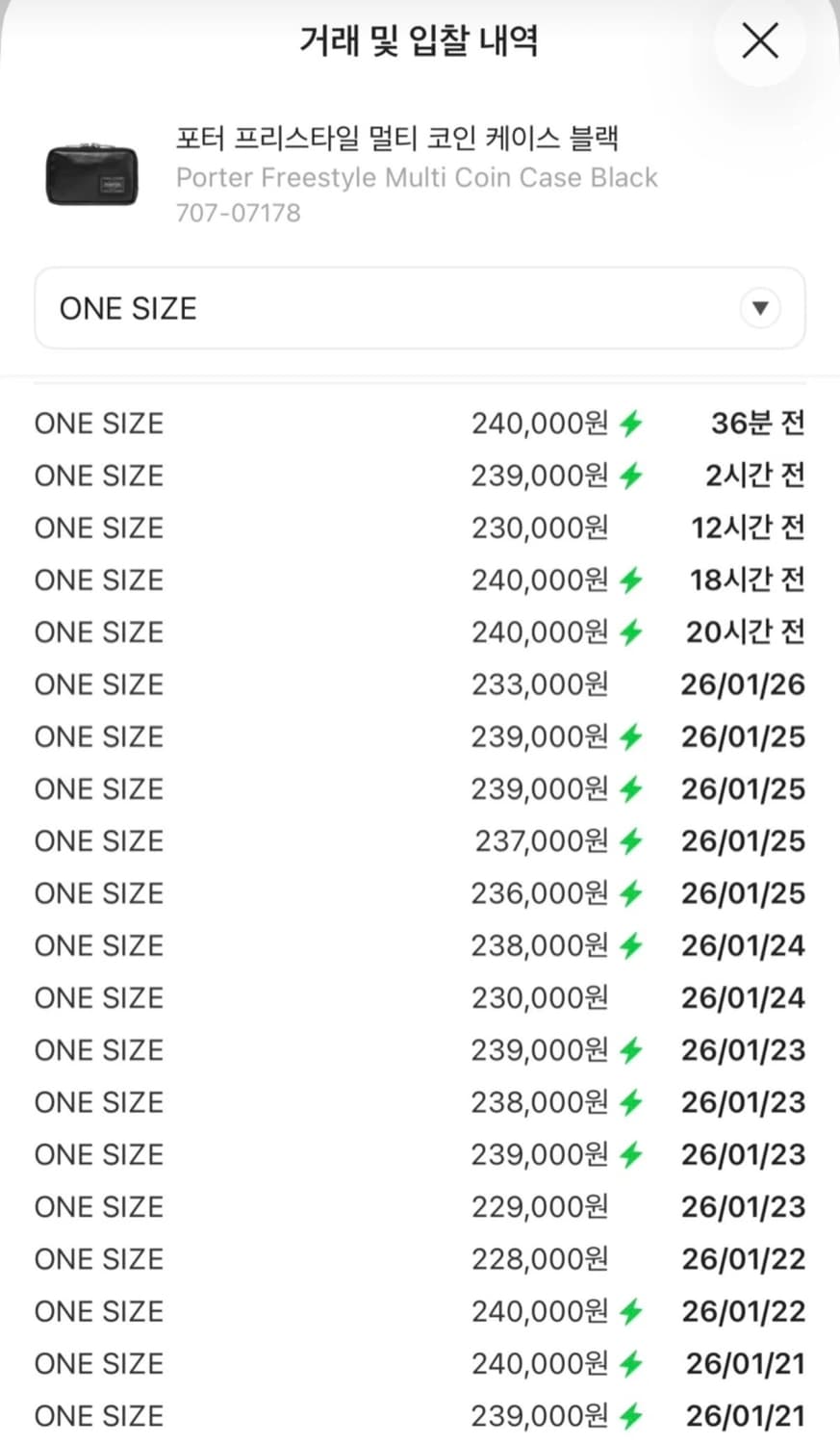840x1444 pixels.
Task: Click the lightning icon next to the bottom 239,000원 entry
Action: (x=630, y=1415)
